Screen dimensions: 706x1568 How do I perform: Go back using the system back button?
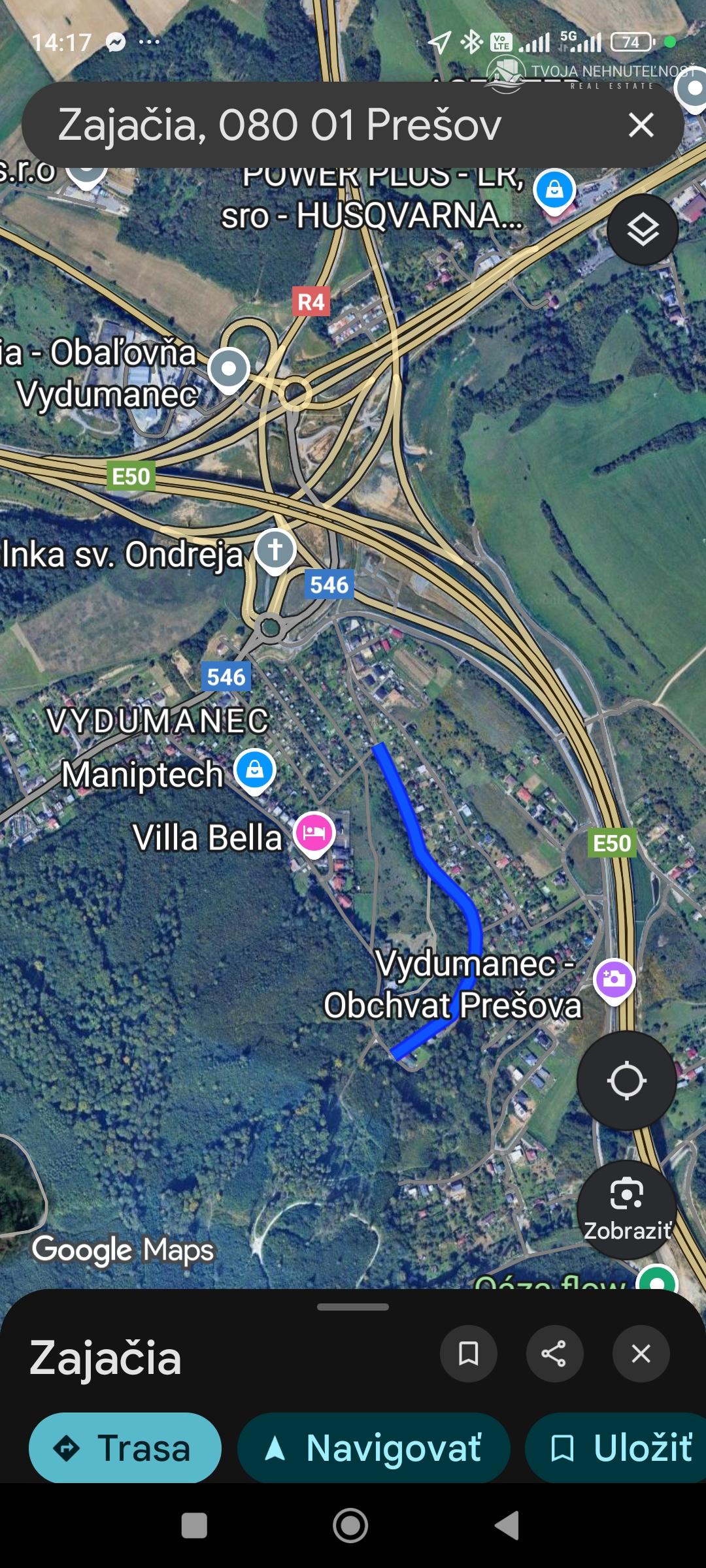(508, 1526)
